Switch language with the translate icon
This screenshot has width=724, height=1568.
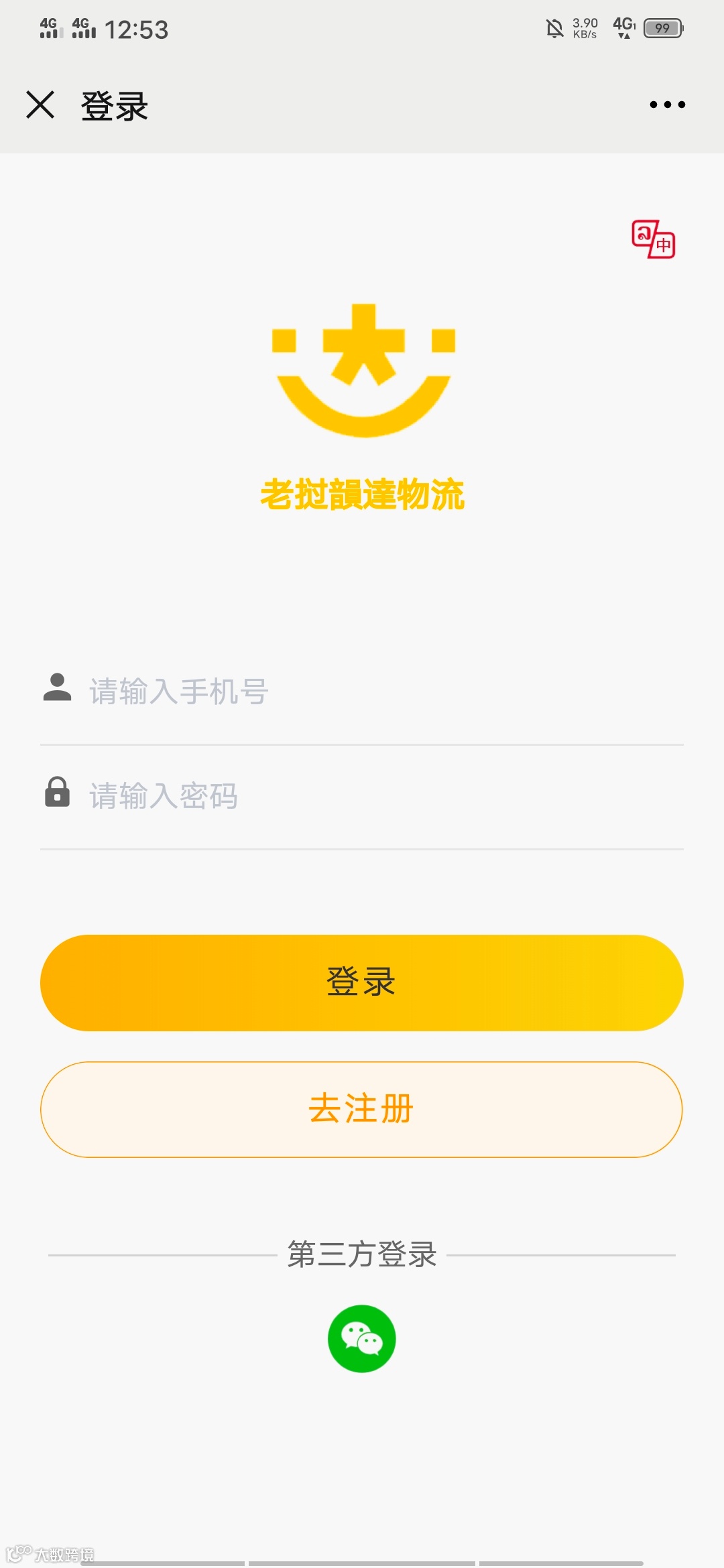coord(653,239)
